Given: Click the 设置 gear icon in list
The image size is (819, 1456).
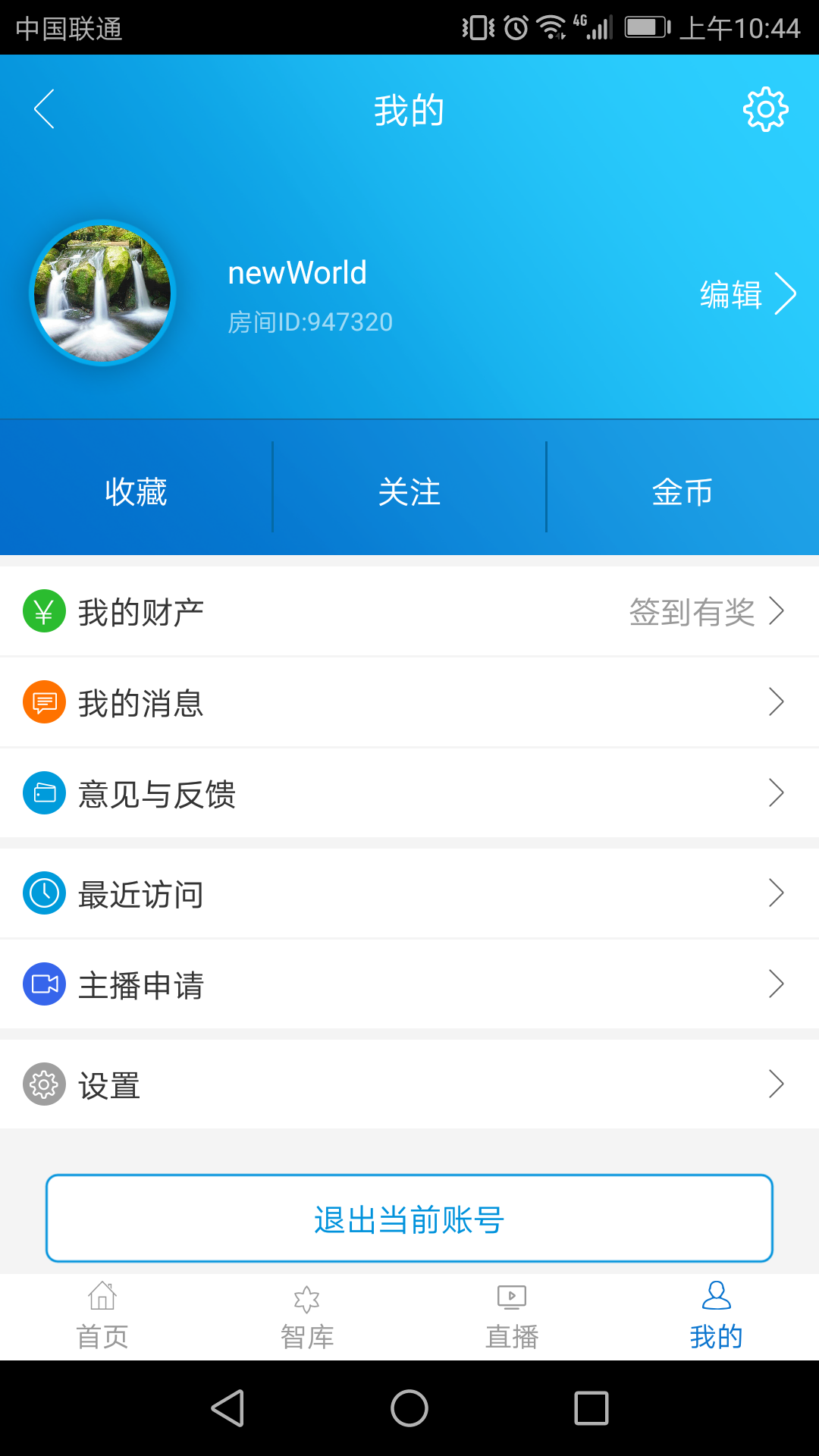Looking at the screenshot, I should (x=43, y=1084).
